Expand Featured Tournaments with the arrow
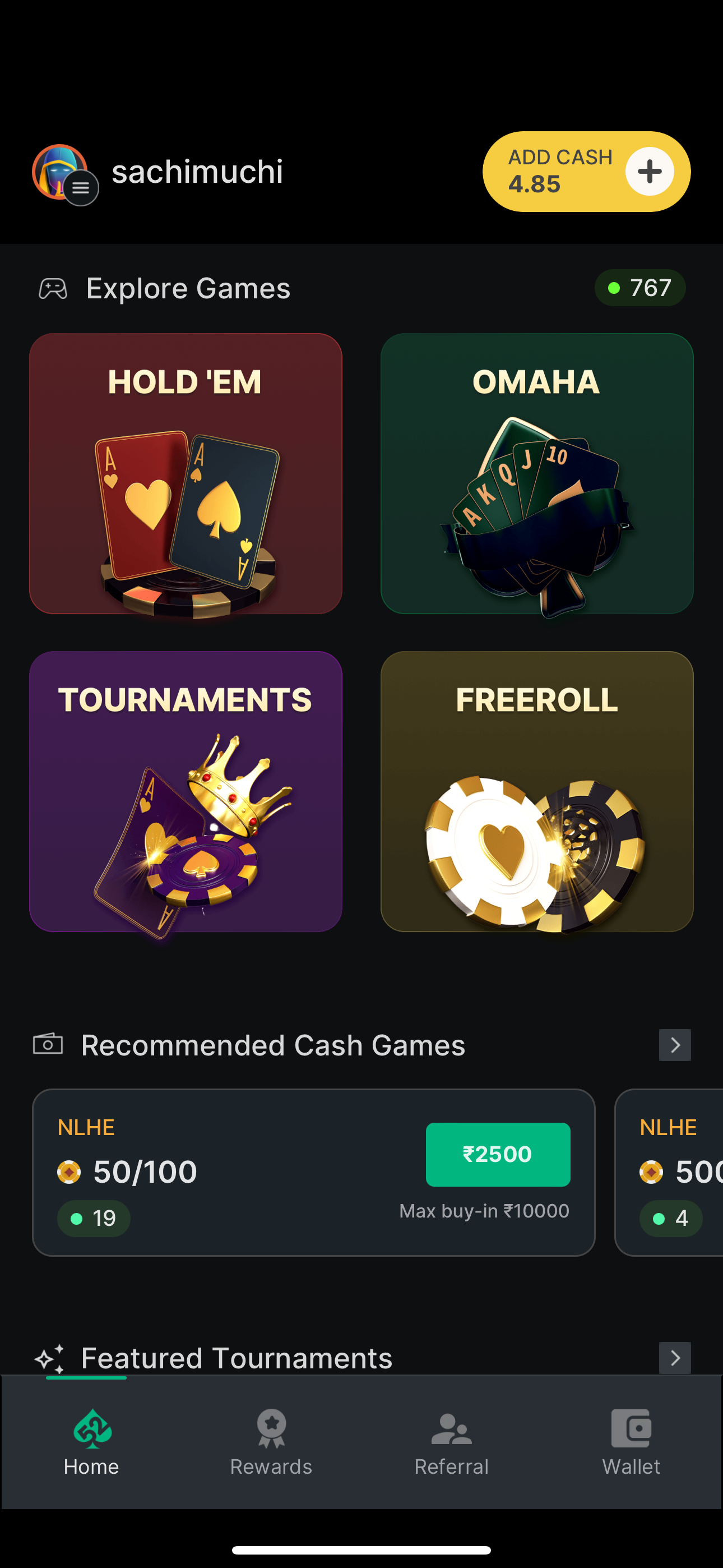723x1568 pixels. [x=674, y=1357]
